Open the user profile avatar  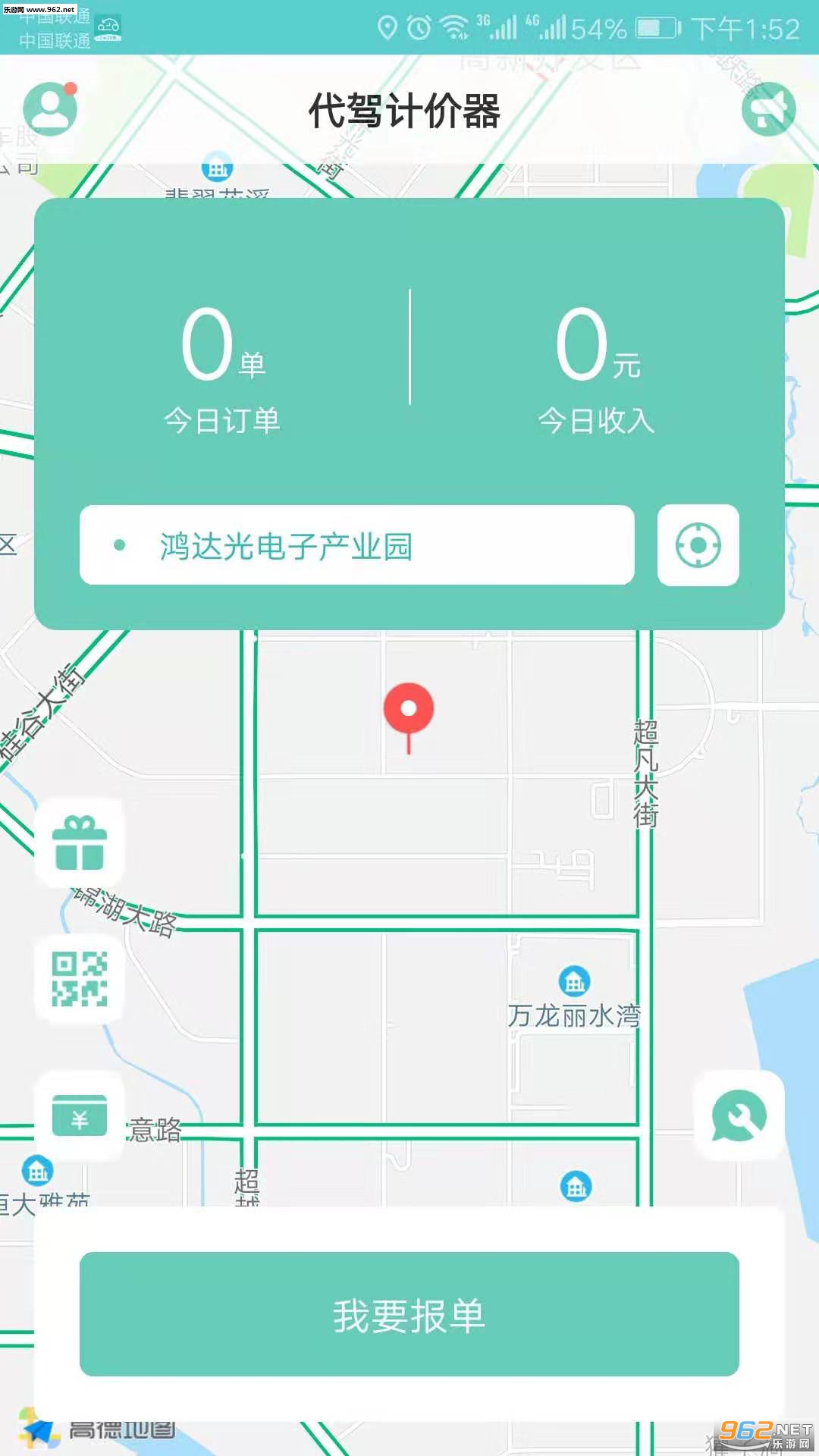50,109
